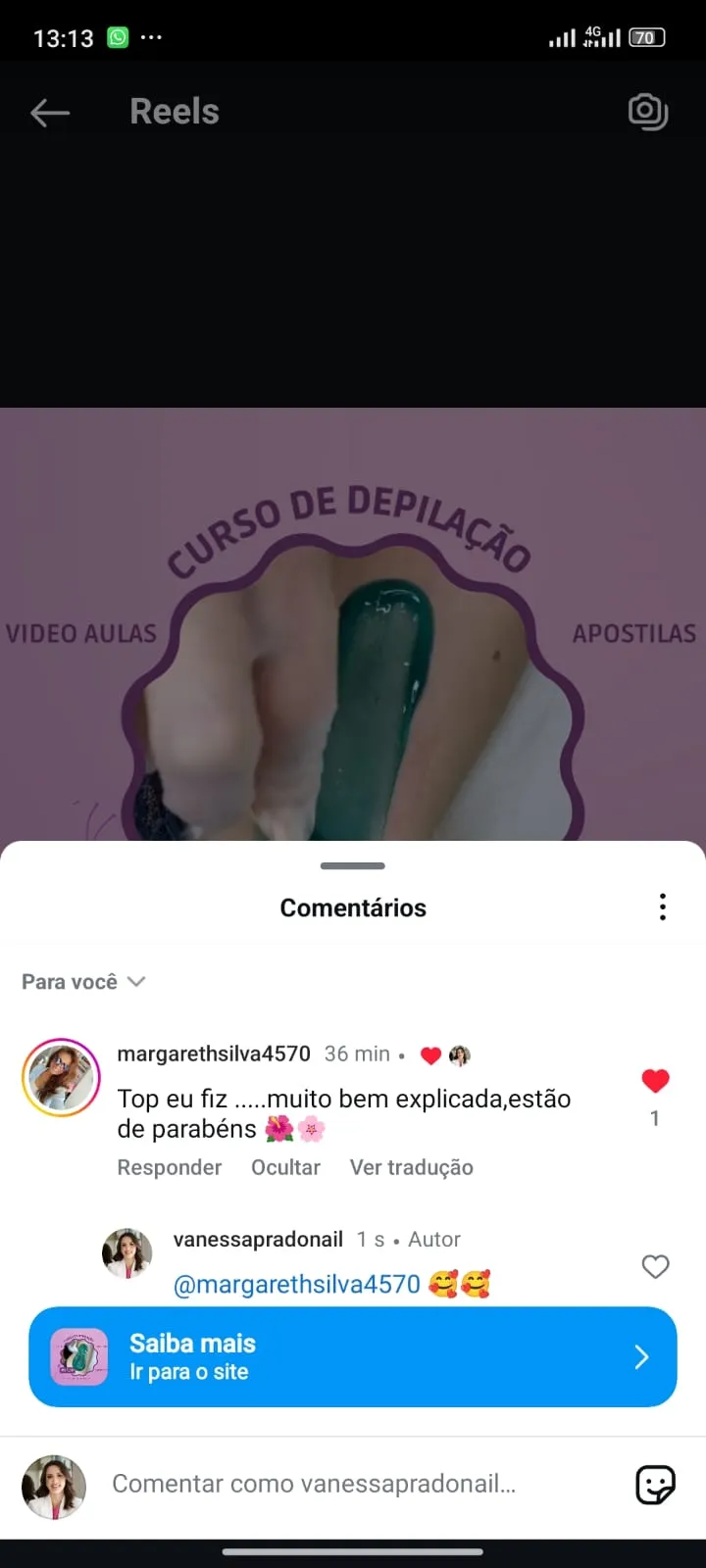Image resolution: width=706 pixels, height=1568 pixels.
Task: Select the Comentários panel header
Action: point(353,906)
